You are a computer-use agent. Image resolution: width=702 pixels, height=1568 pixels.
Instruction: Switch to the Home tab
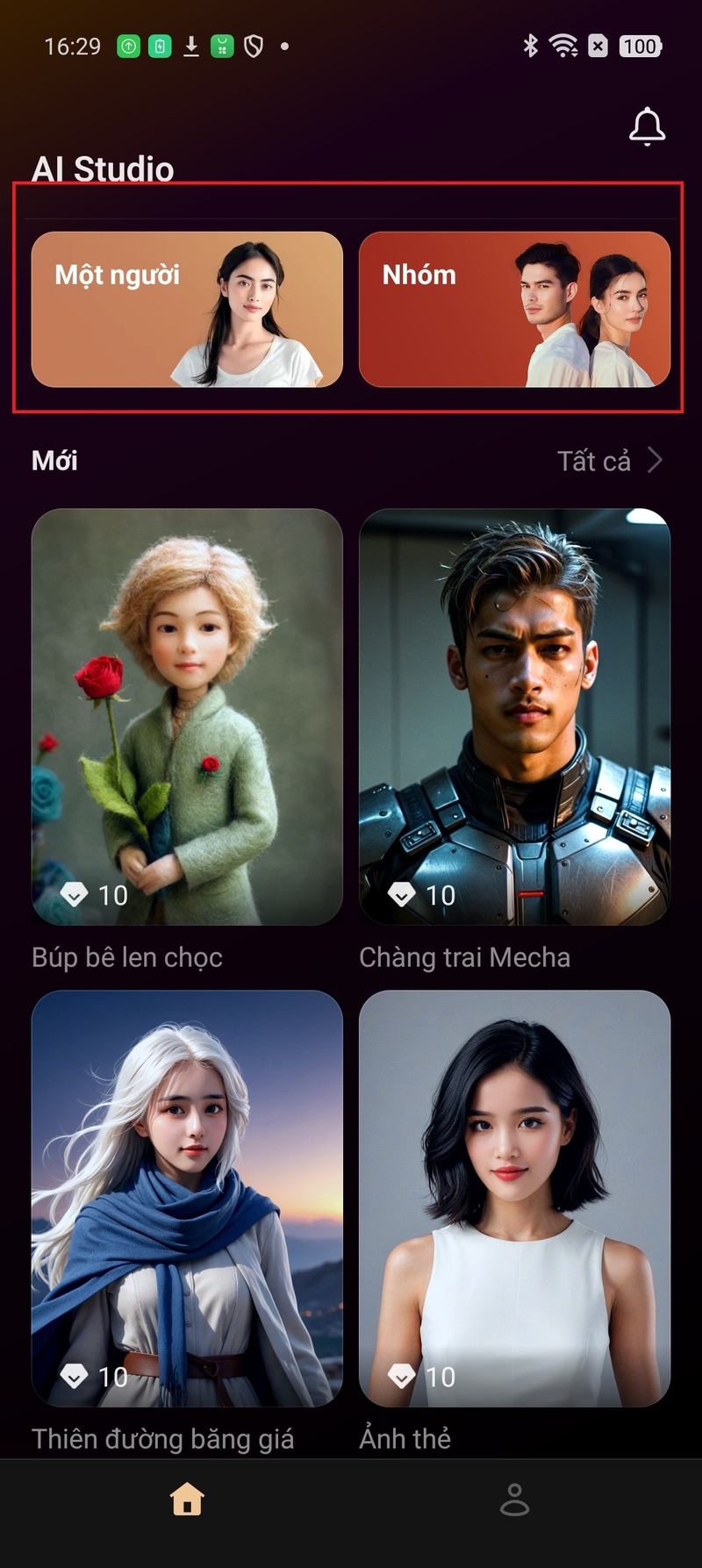[187, 1499]
